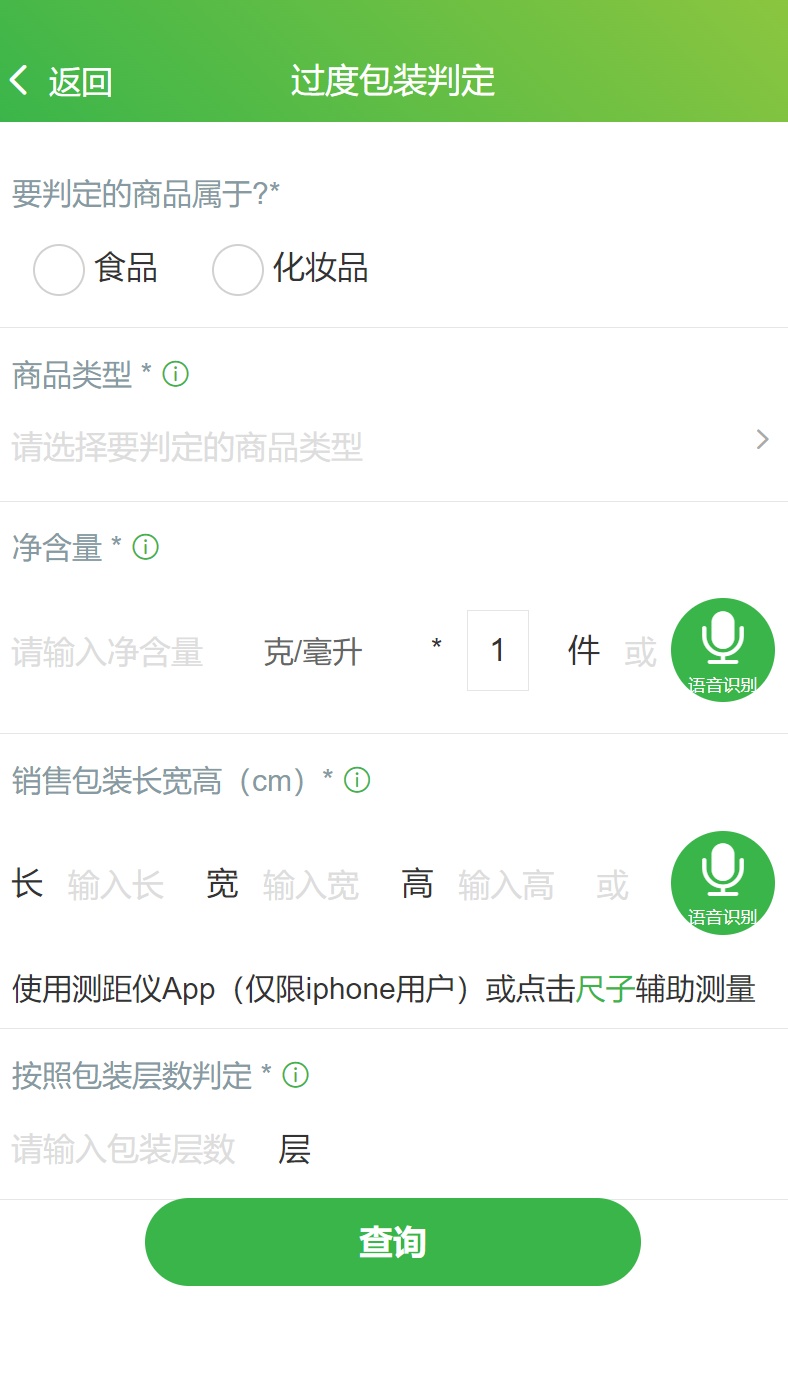788x1400 pixels.
Task: Open the 商品类型 selection picker
Action: (390, 446)
